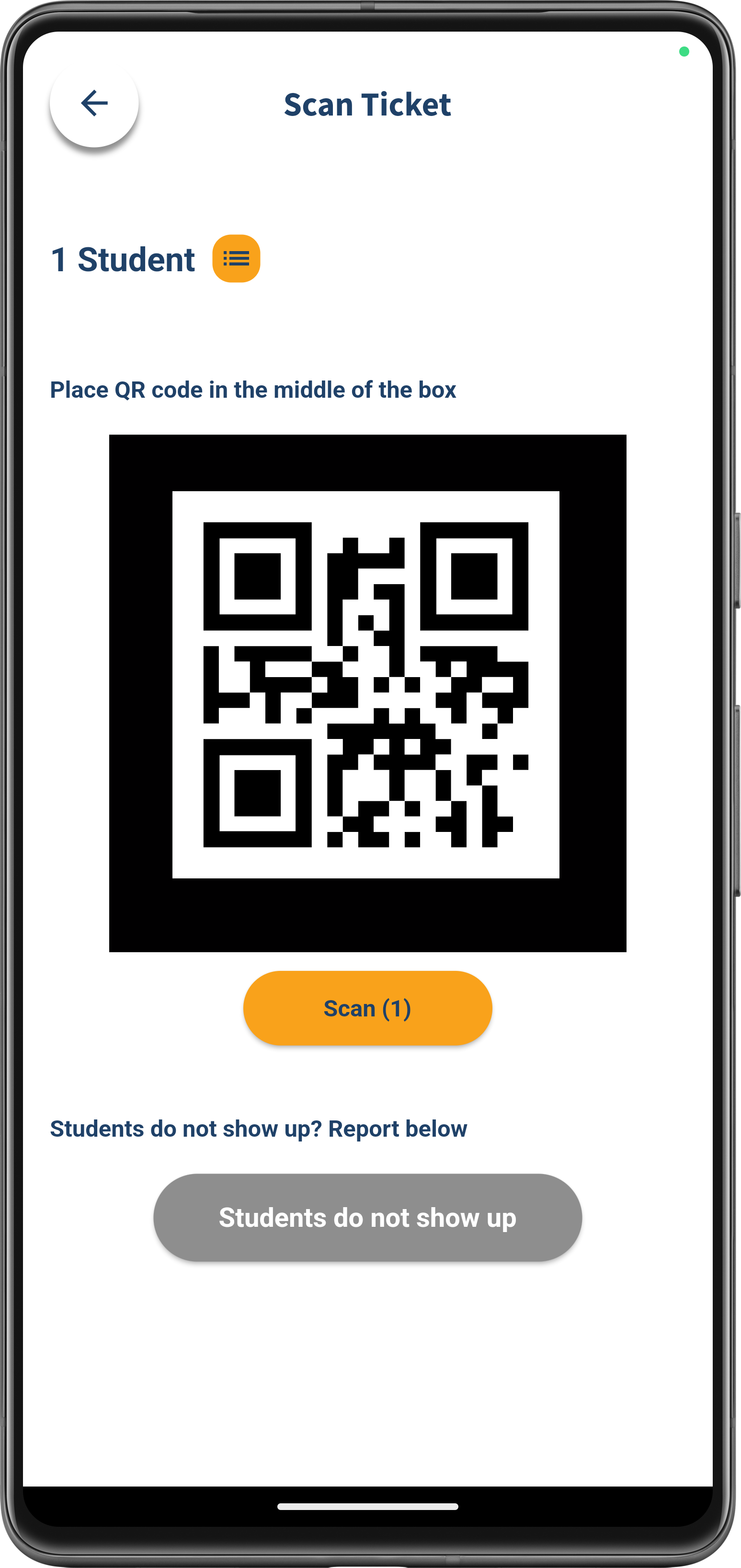Tap the Scan (1) button
This screenshot has height=1568, width=741.
pos(367,1009)
